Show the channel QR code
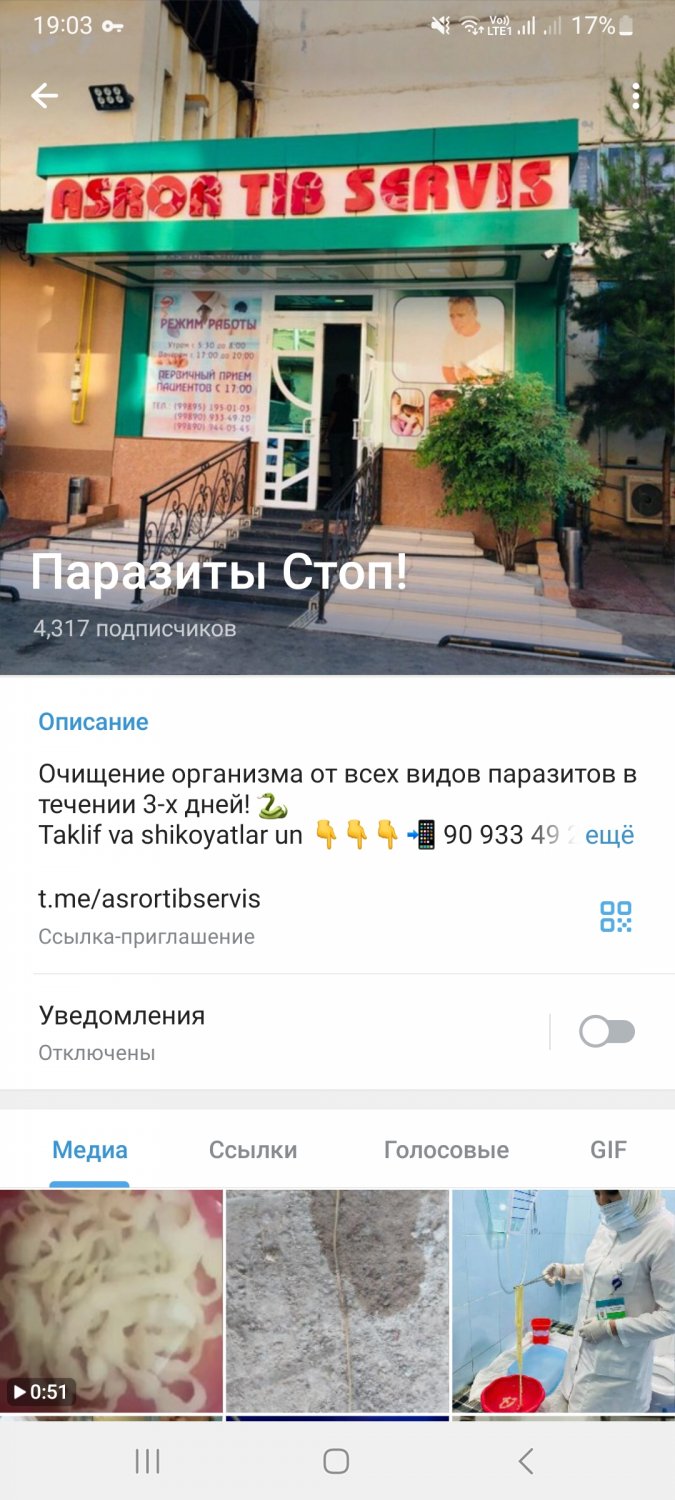This screenshot has width=675, height=1500. [615, 916]
